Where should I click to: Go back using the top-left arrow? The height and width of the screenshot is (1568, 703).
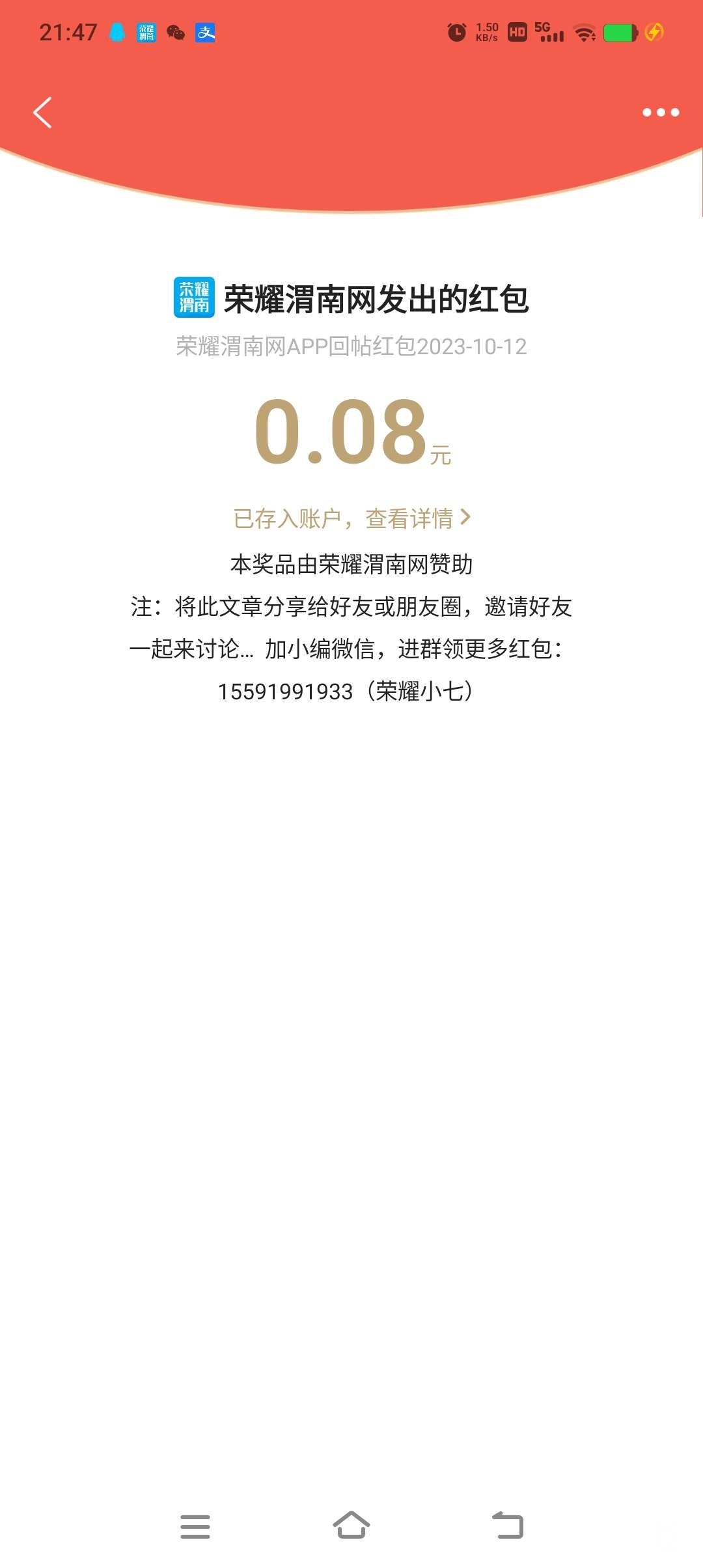(43, 113)
